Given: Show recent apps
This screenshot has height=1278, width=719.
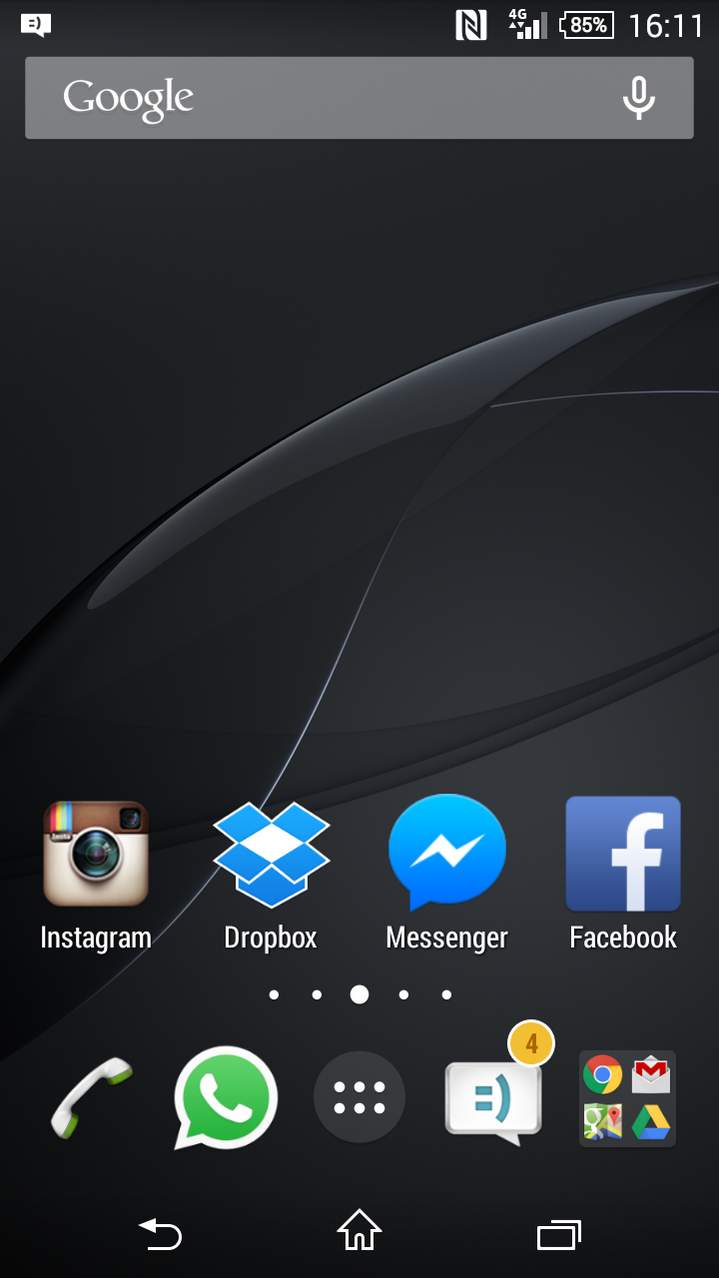Looking at the screenshot, I should coord(558,1234).
